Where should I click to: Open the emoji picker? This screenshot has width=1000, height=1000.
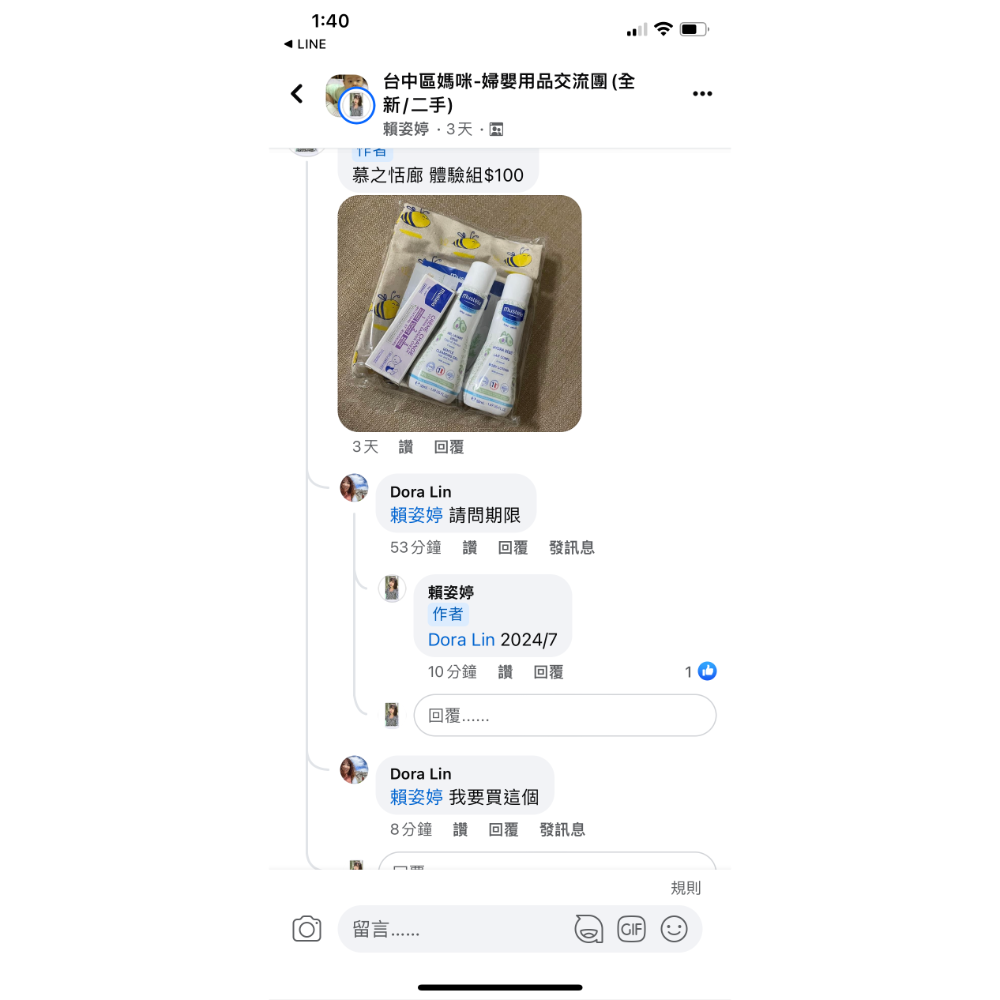pyautogui.click(x=675, y=929)
